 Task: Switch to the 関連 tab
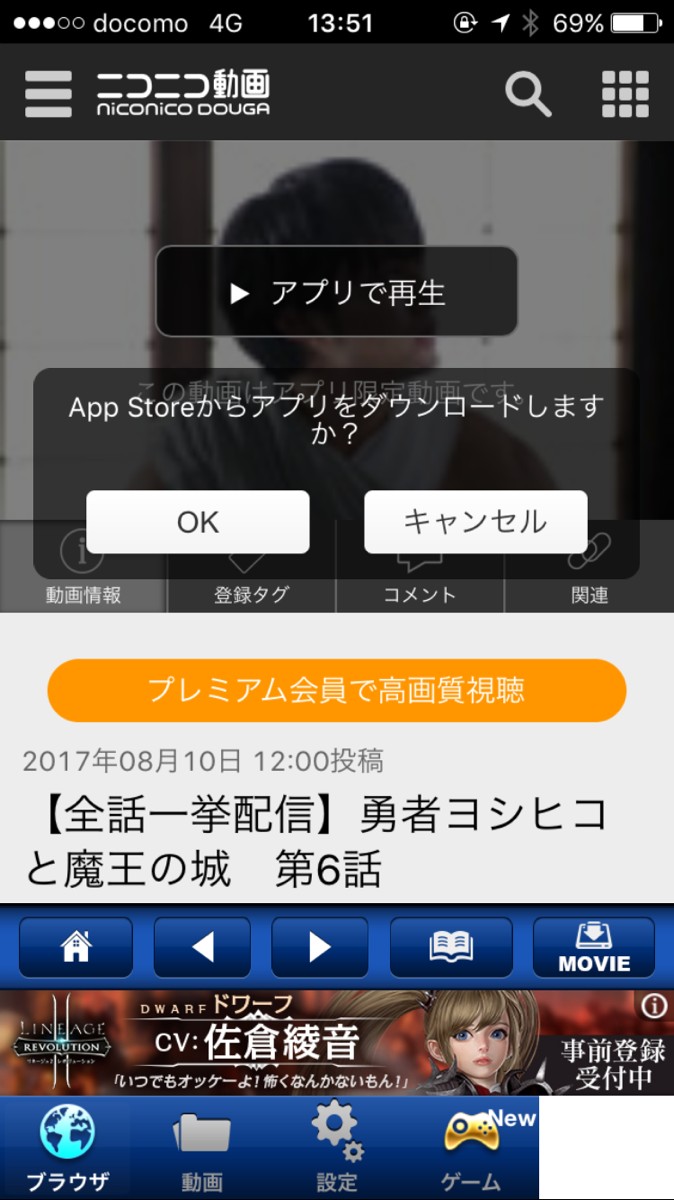pos(589,594)
